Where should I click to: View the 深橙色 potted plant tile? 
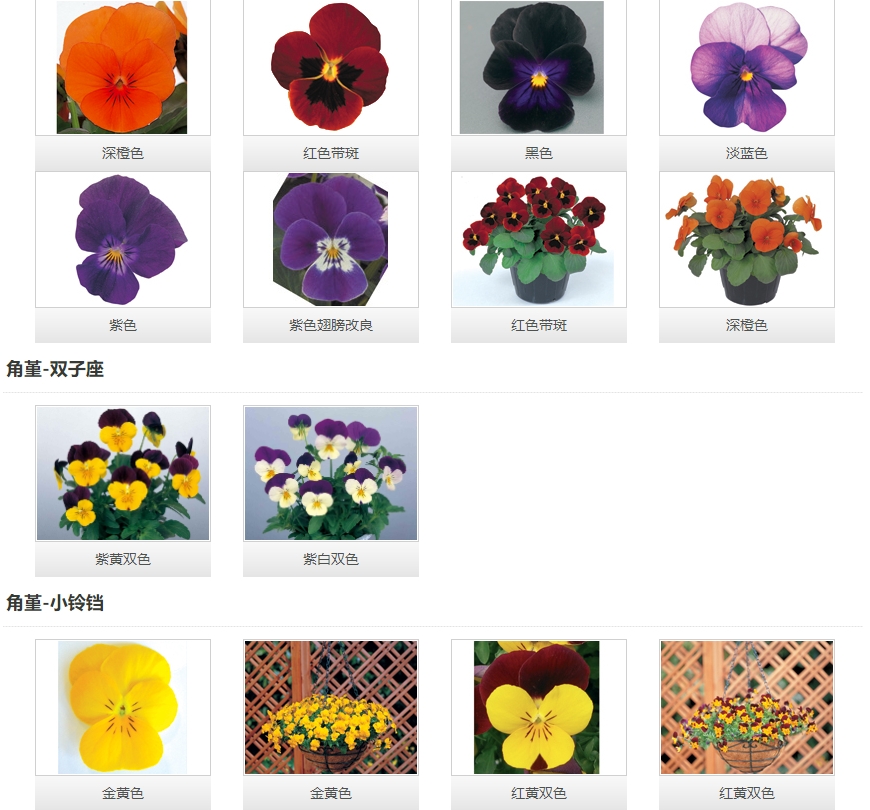coord(746,240)
